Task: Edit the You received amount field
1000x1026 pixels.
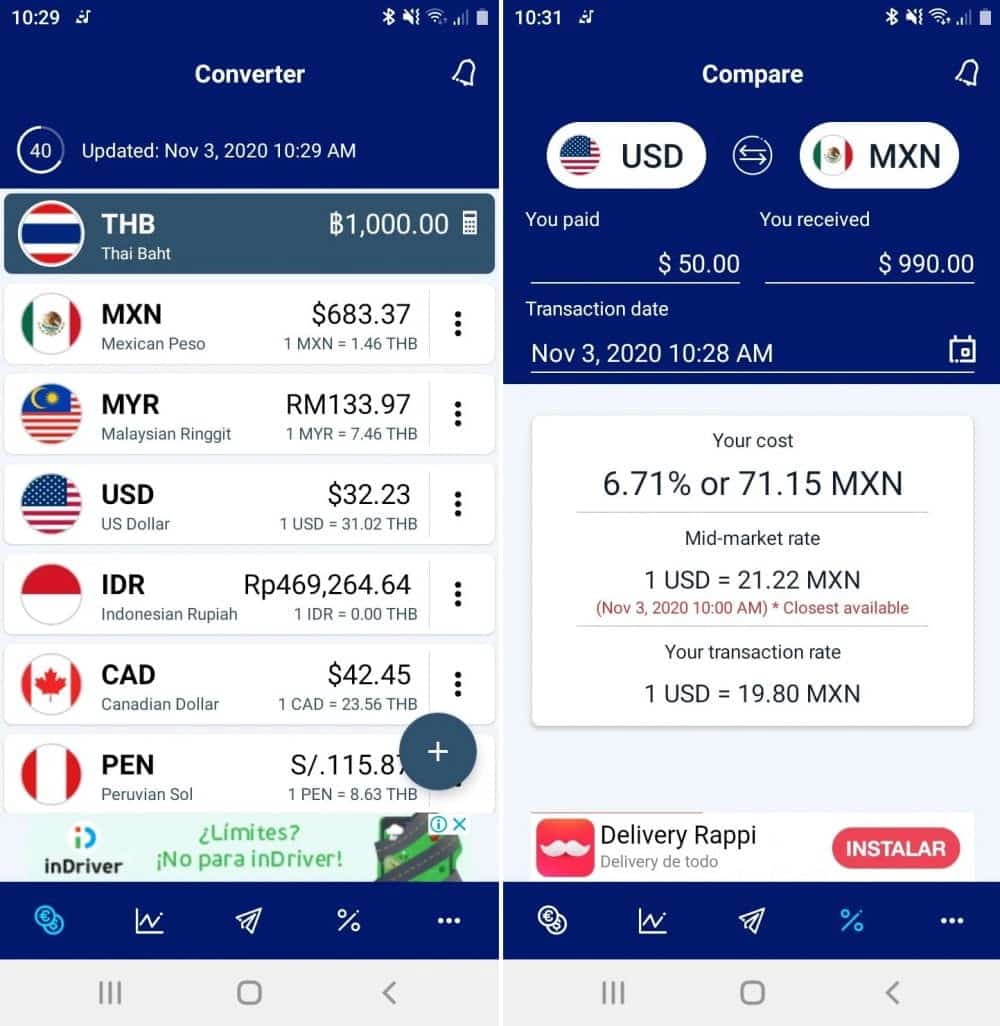Action: coord(869,264)
